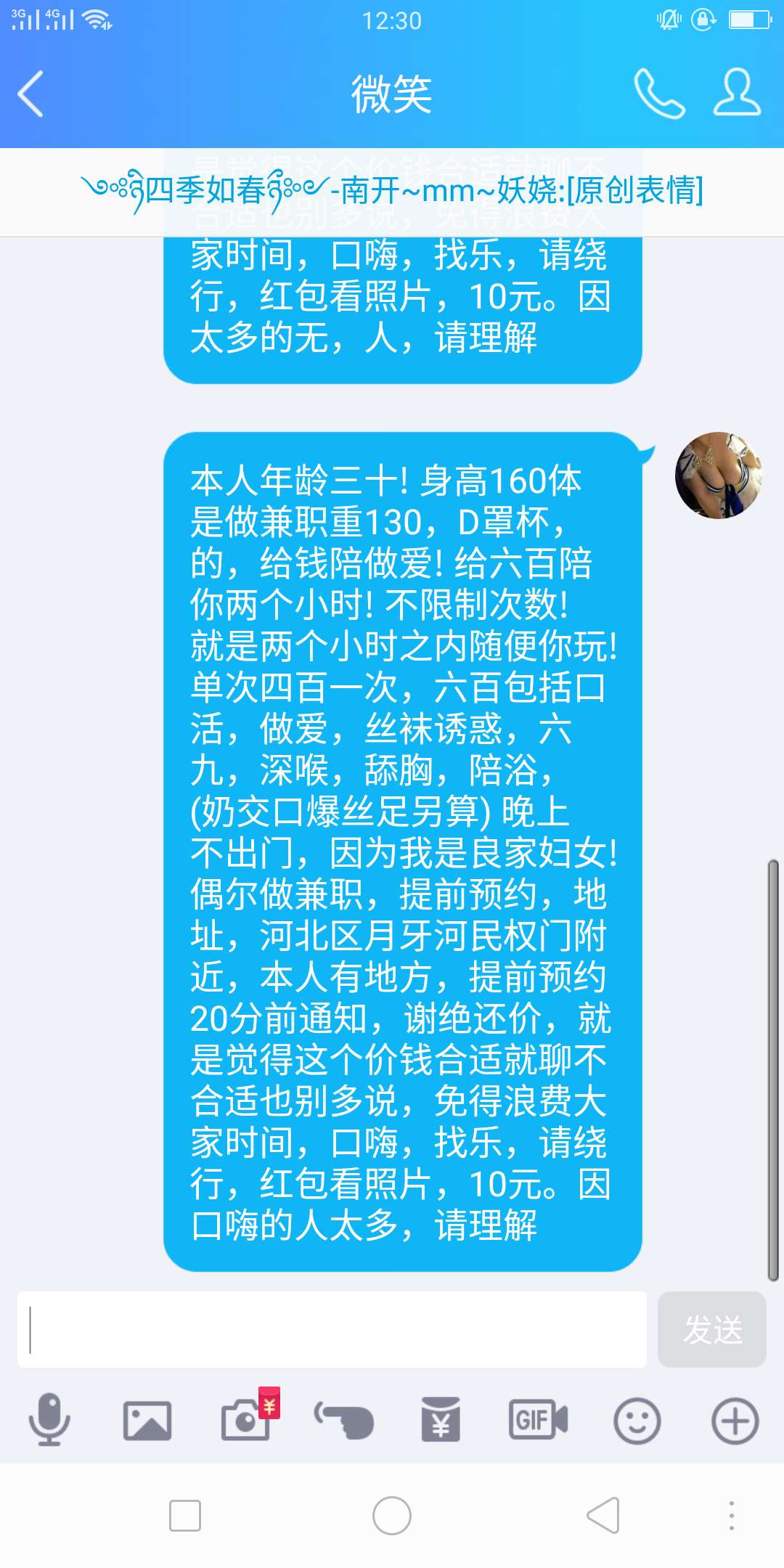Open recent apps from navigation bar
The image size is (784, 1568).
pos(185,1516)
